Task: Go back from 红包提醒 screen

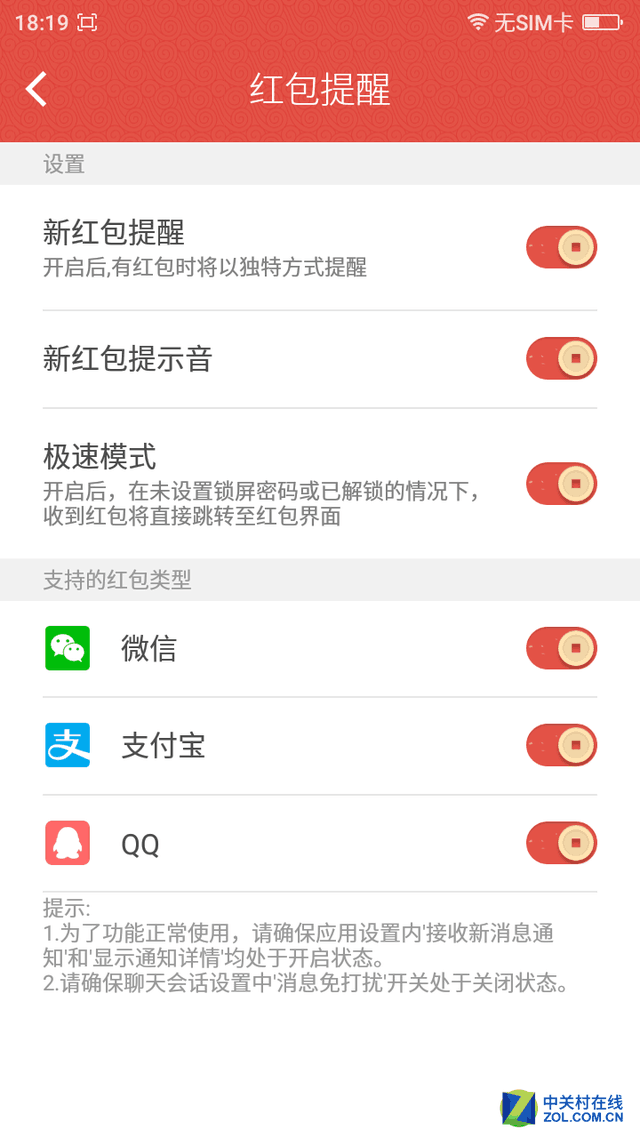Action: click(37, 89)
